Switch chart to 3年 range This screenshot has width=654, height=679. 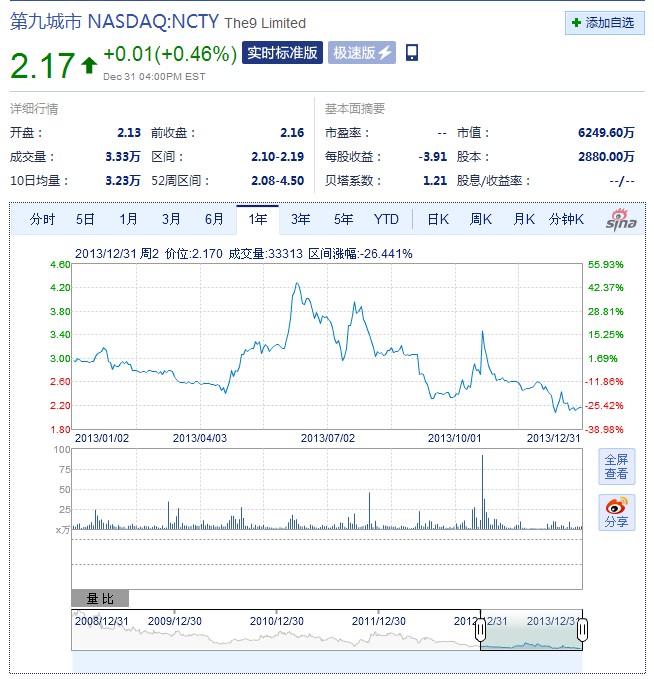pyautogui.click(x=300, y=220)
